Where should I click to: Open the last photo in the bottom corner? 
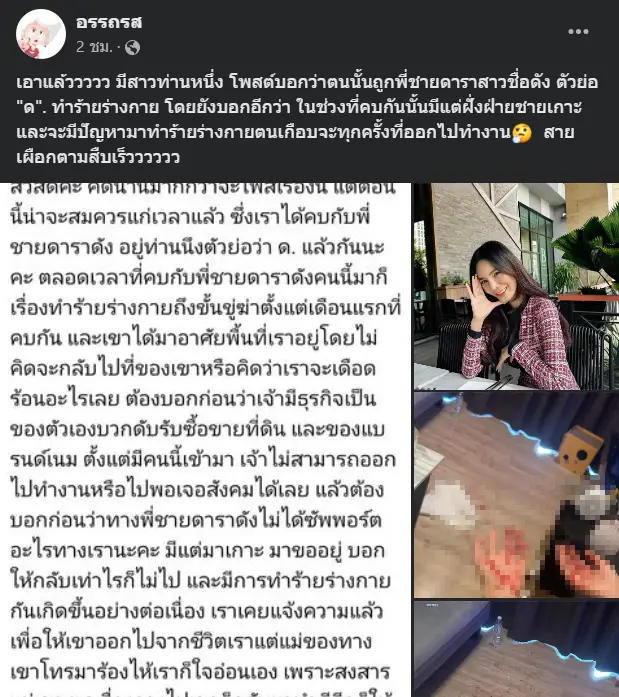[515, 651]
